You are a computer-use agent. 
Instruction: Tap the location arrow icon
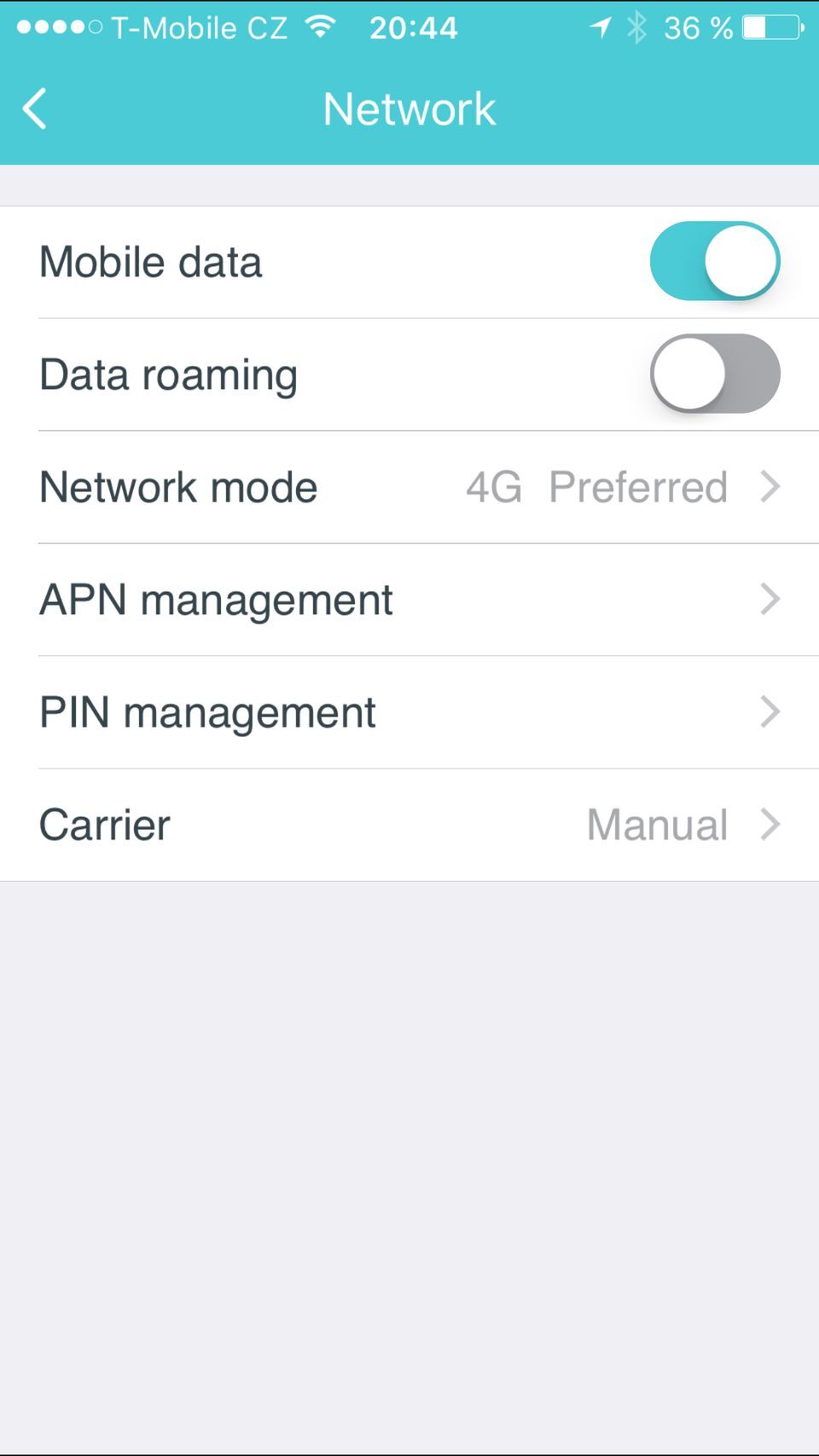601,26
